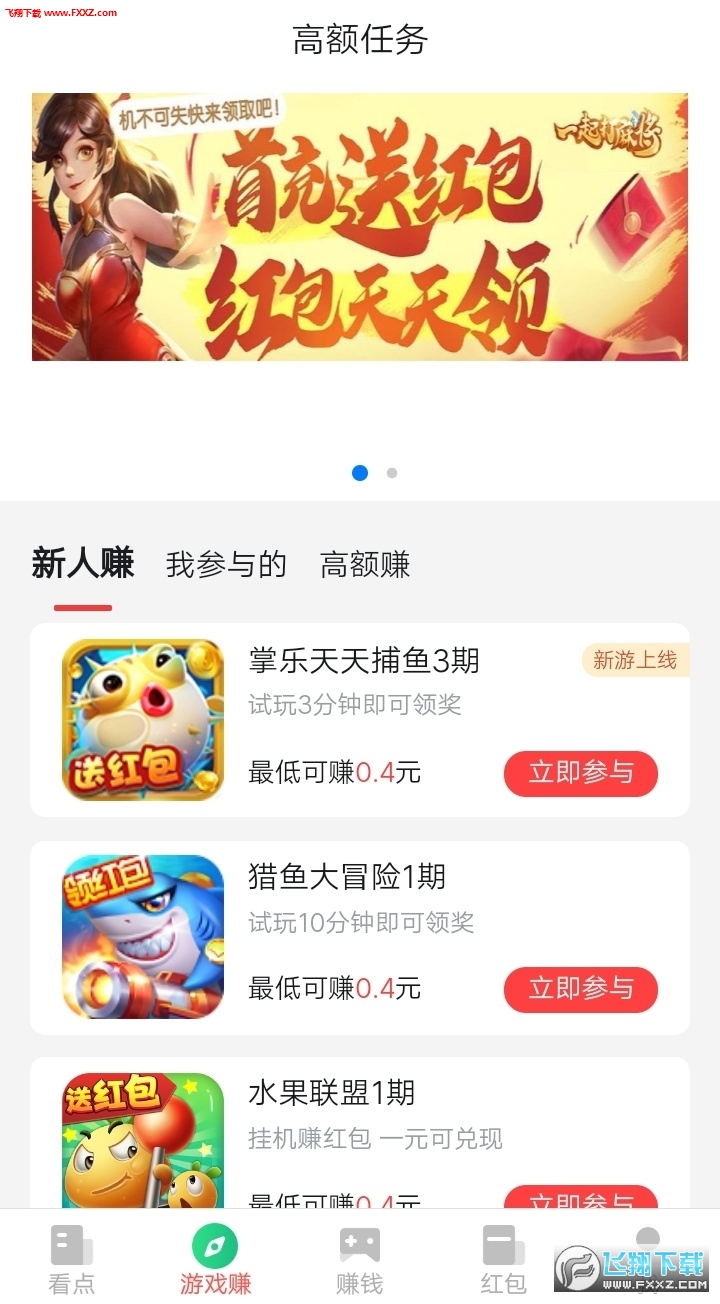Switch to the 高额赚 tab

point(365,565)
